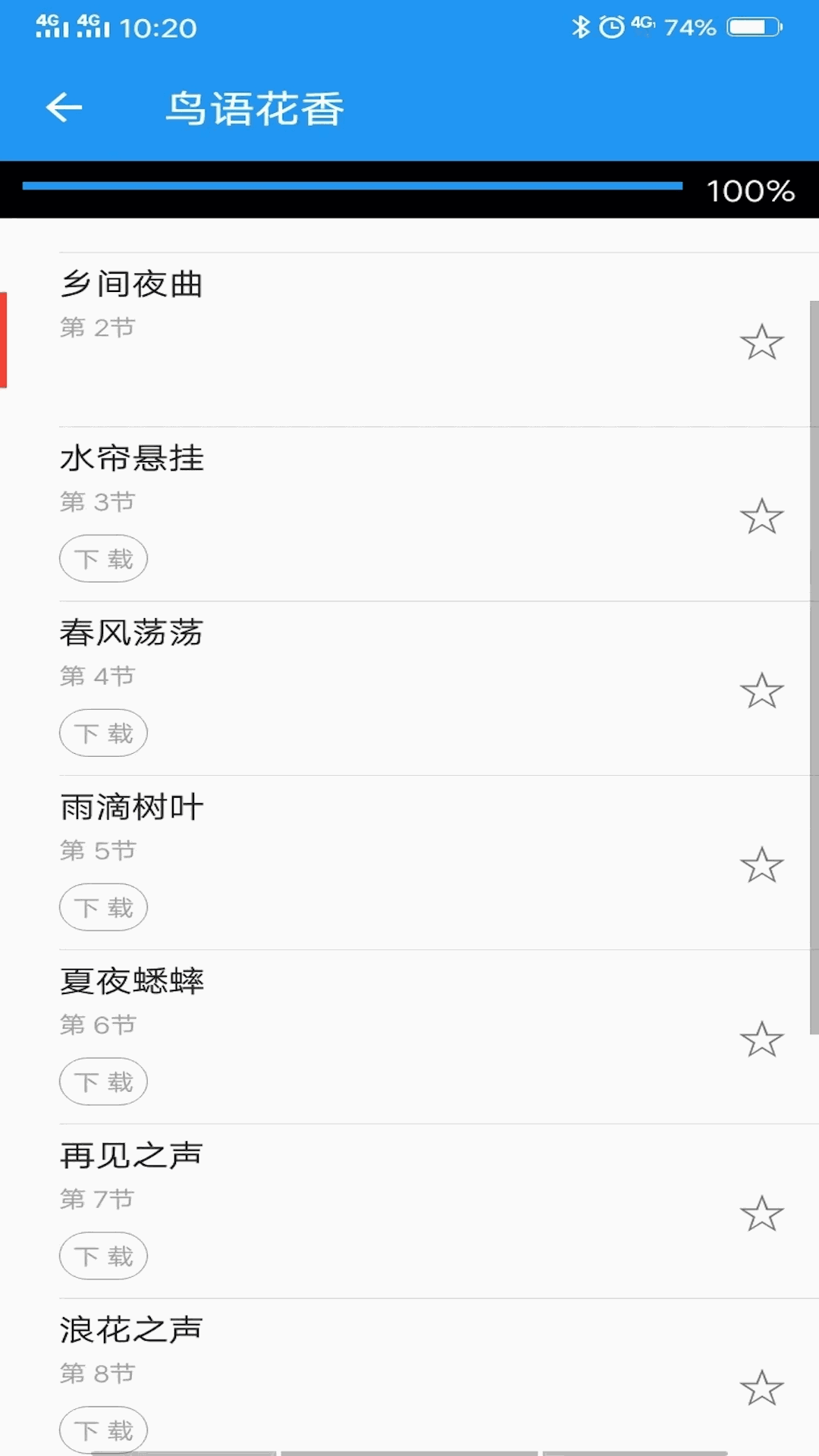Download 水帘悬挂
819x1456 pixels.
[103, 558]
